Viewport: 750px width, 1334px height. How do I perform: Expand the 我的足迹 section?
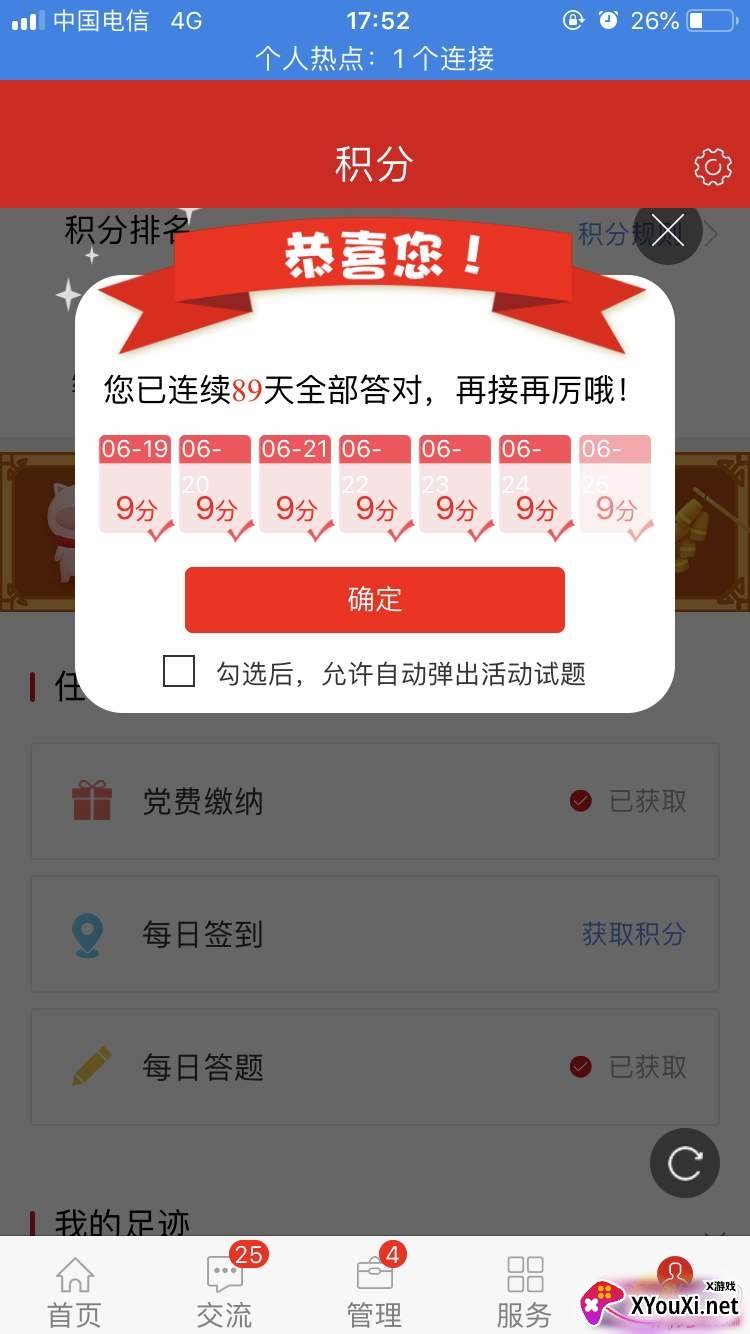120,1222
